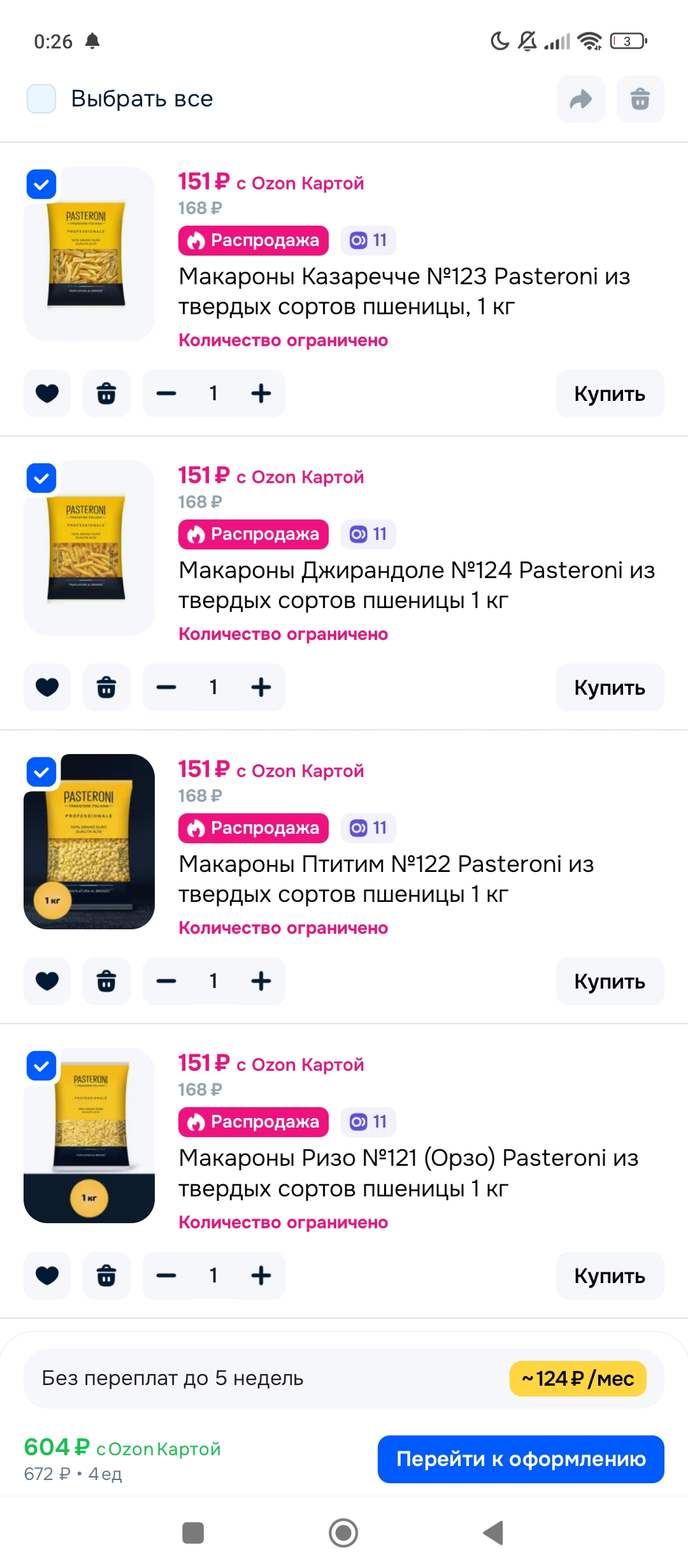Tap Купить for Казаречче №123
Image resolution: width=688 pixels, height=1568 pixels.
[610, 393]
